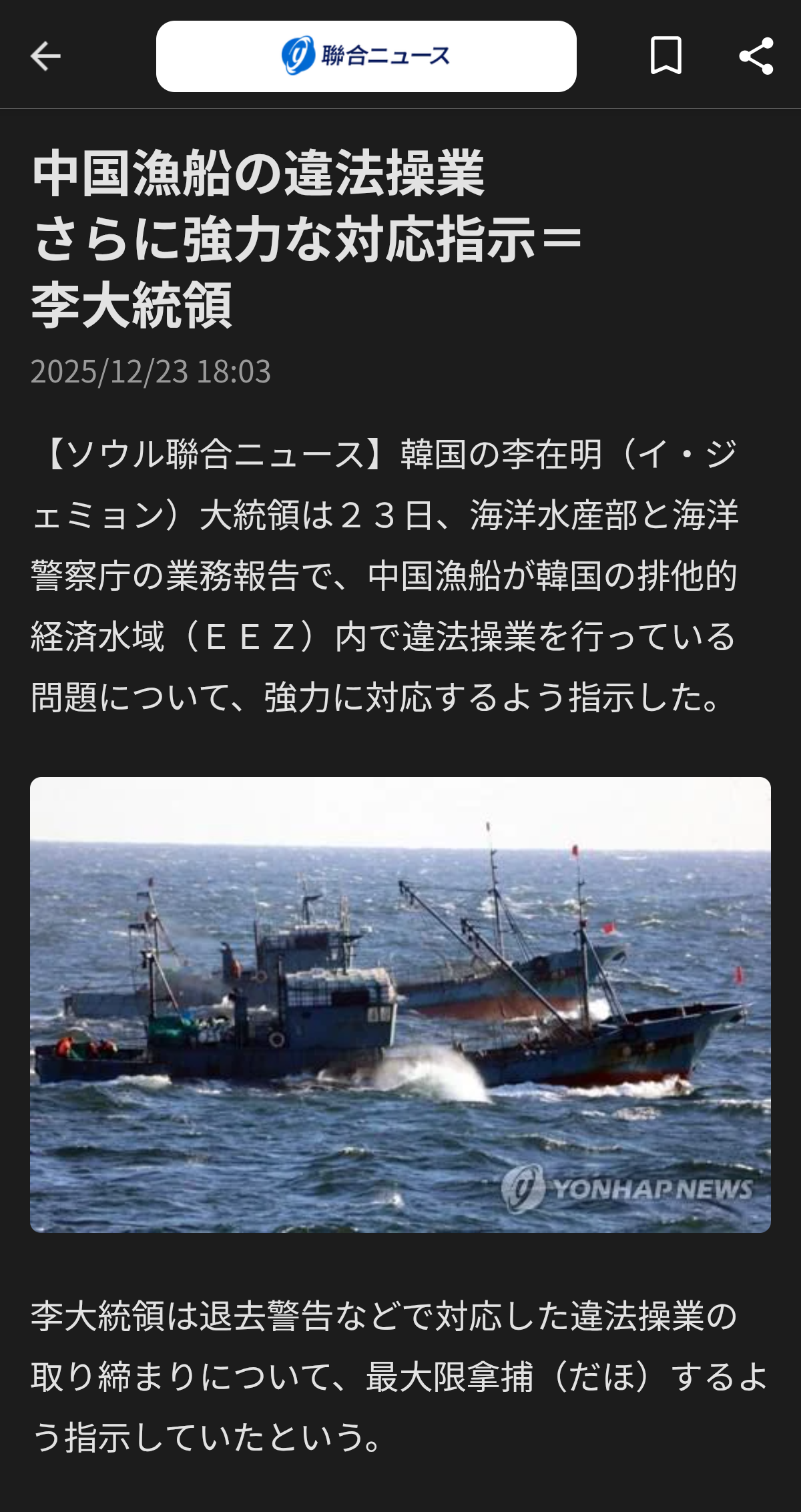Image resolution: width=801 pixels, height=1512 pixels.
Task: Open the 聯合ニュース source button
Action: tap(366, 56)
